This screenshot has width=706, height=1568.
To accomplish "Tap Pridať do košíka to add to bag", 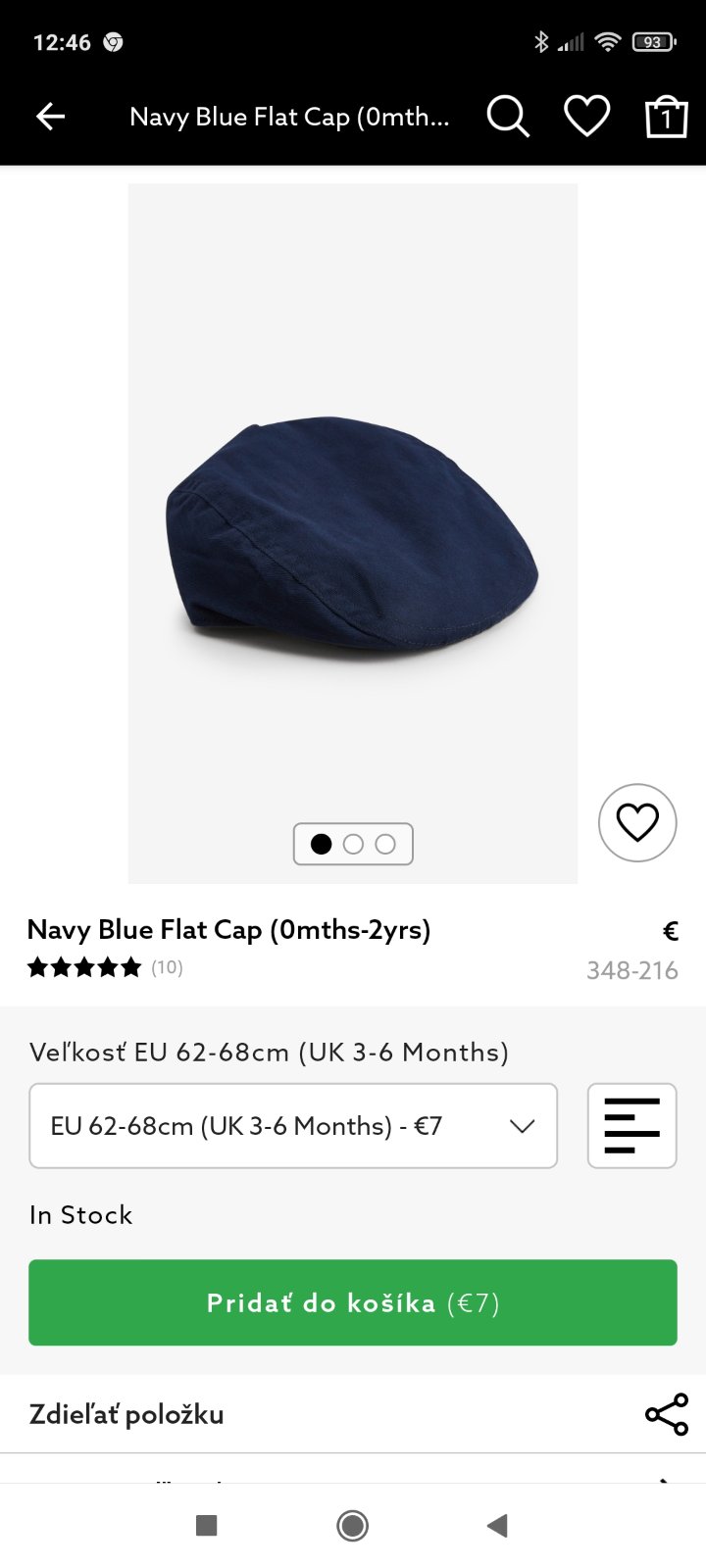I will coord(353,1302).
